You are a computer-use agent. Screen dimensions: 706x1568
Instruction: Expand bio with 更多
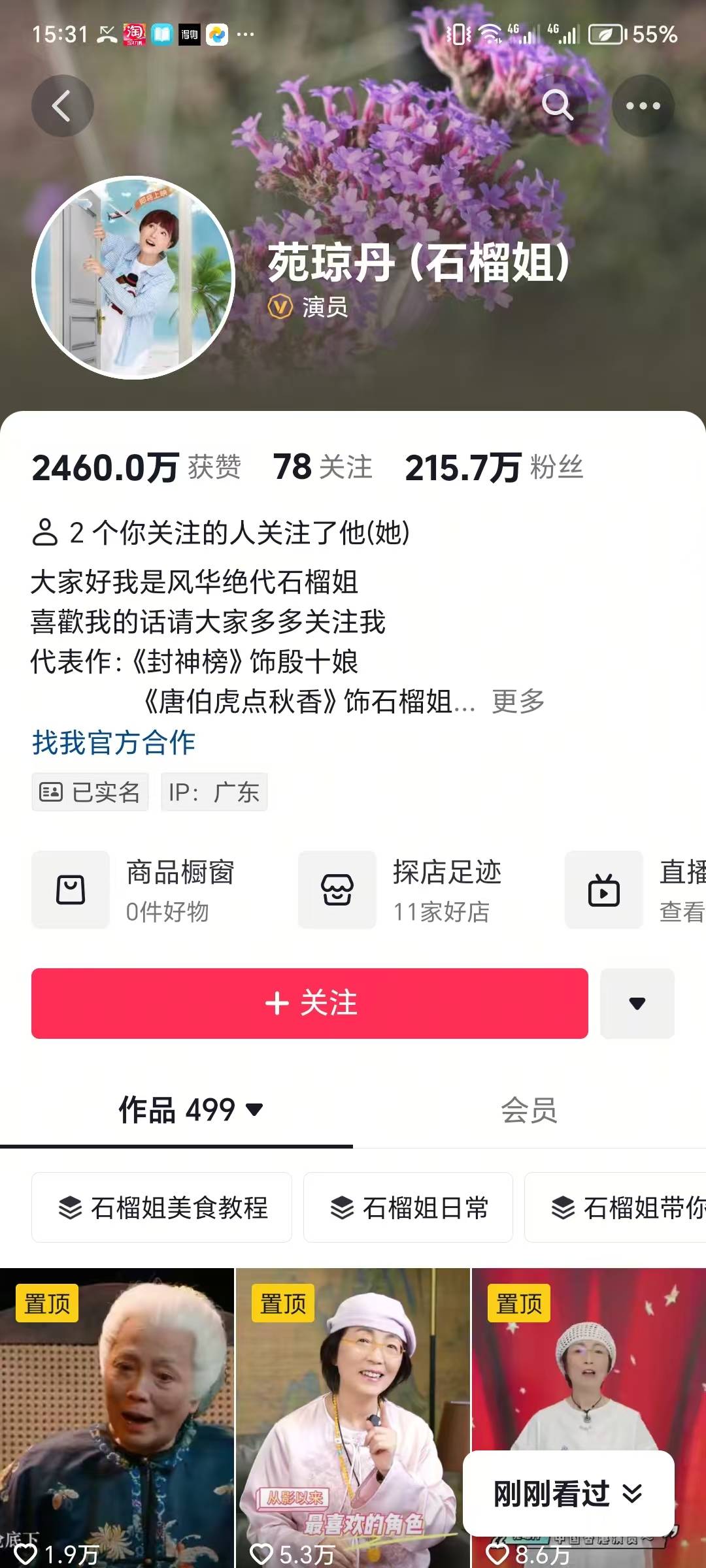[518, 702]
